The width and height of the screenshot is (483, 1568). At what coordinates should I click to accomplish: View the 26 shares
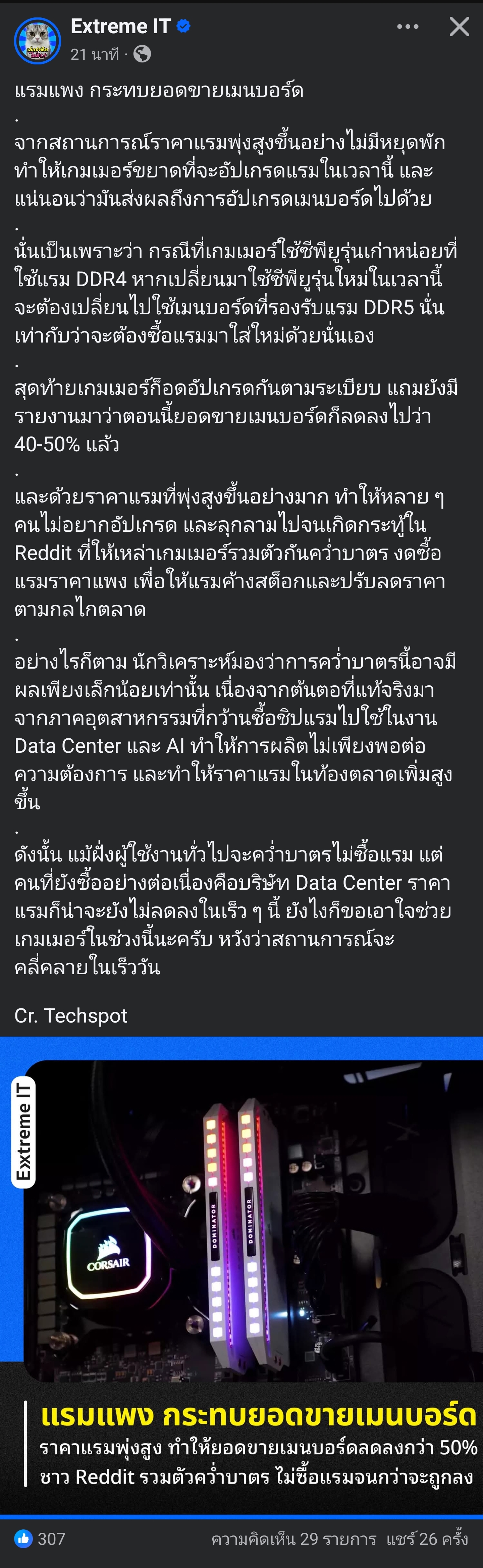[x=426, y=1539]
